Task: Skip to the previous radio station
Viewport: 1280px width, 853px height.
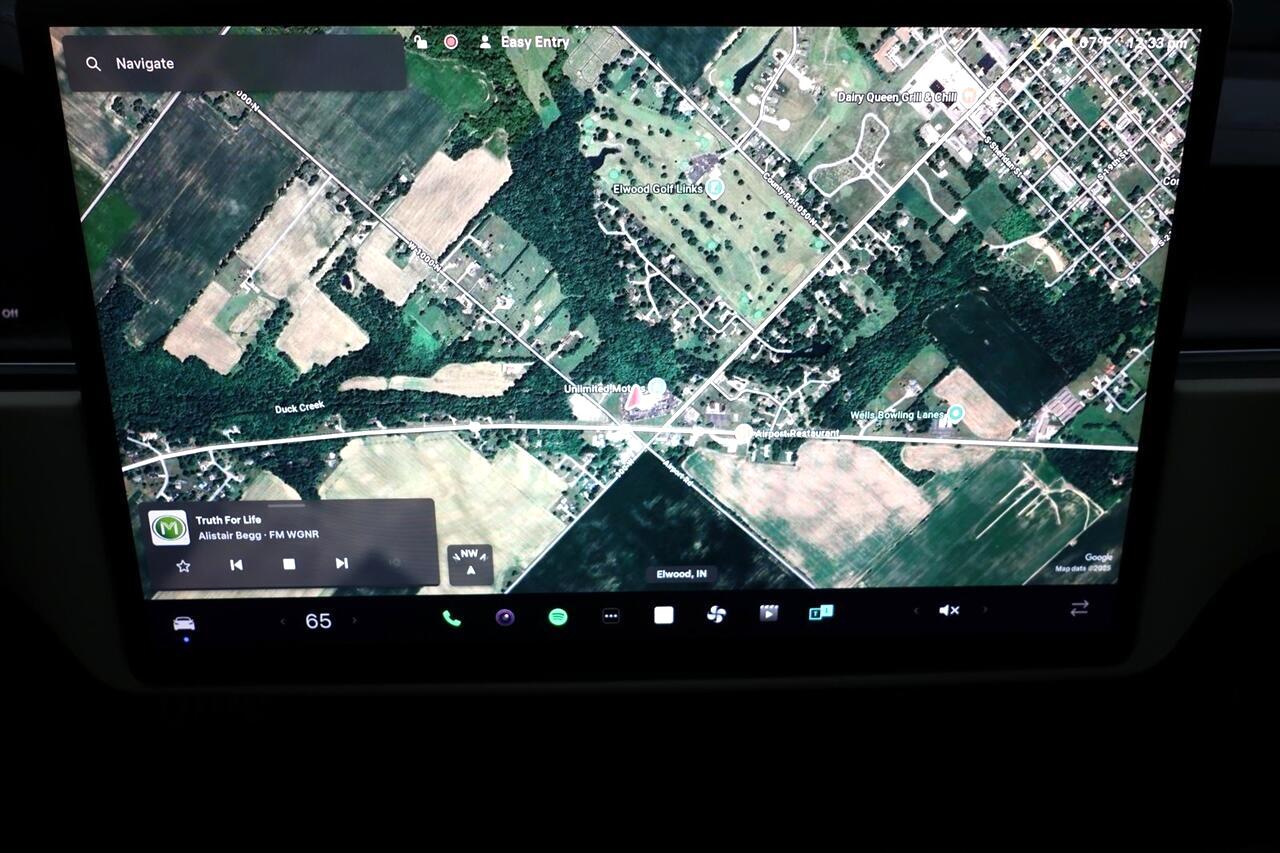Action: point(236,564)
